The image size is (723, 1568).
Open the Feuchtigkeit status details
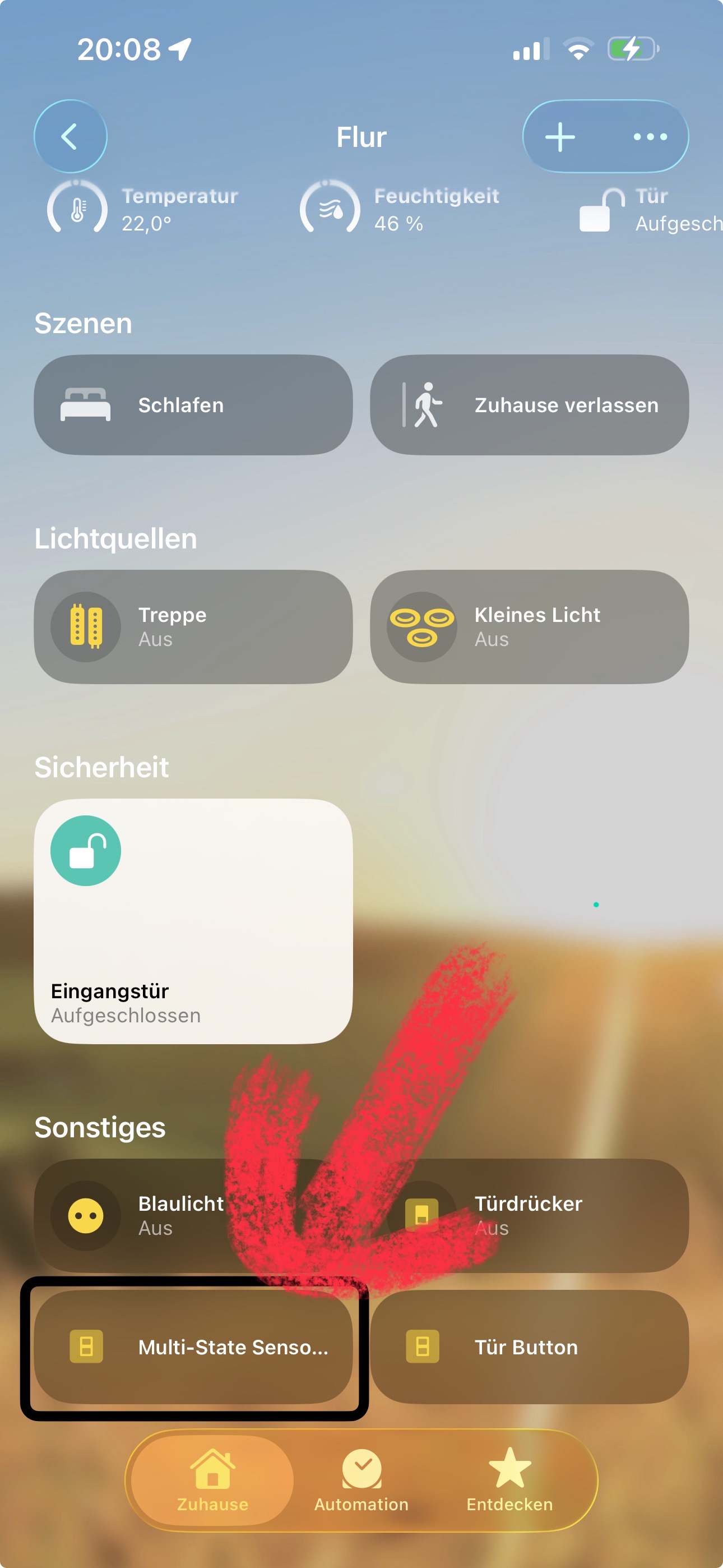(x=398, y=209)
